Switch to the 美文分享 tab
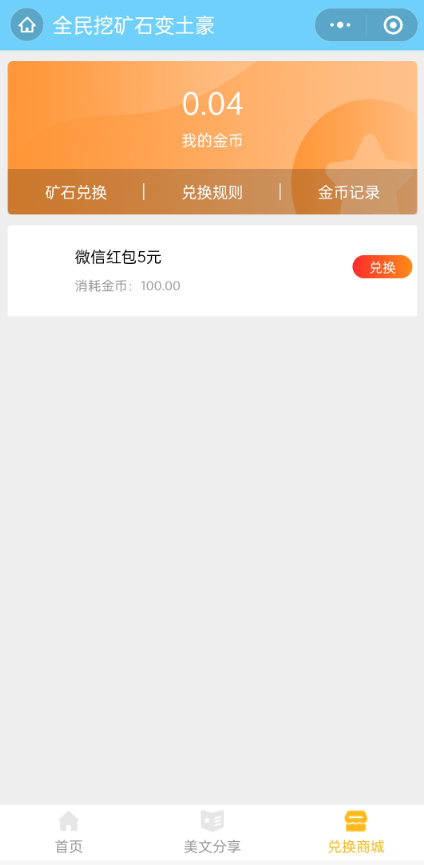 click(x=212, y=832)
